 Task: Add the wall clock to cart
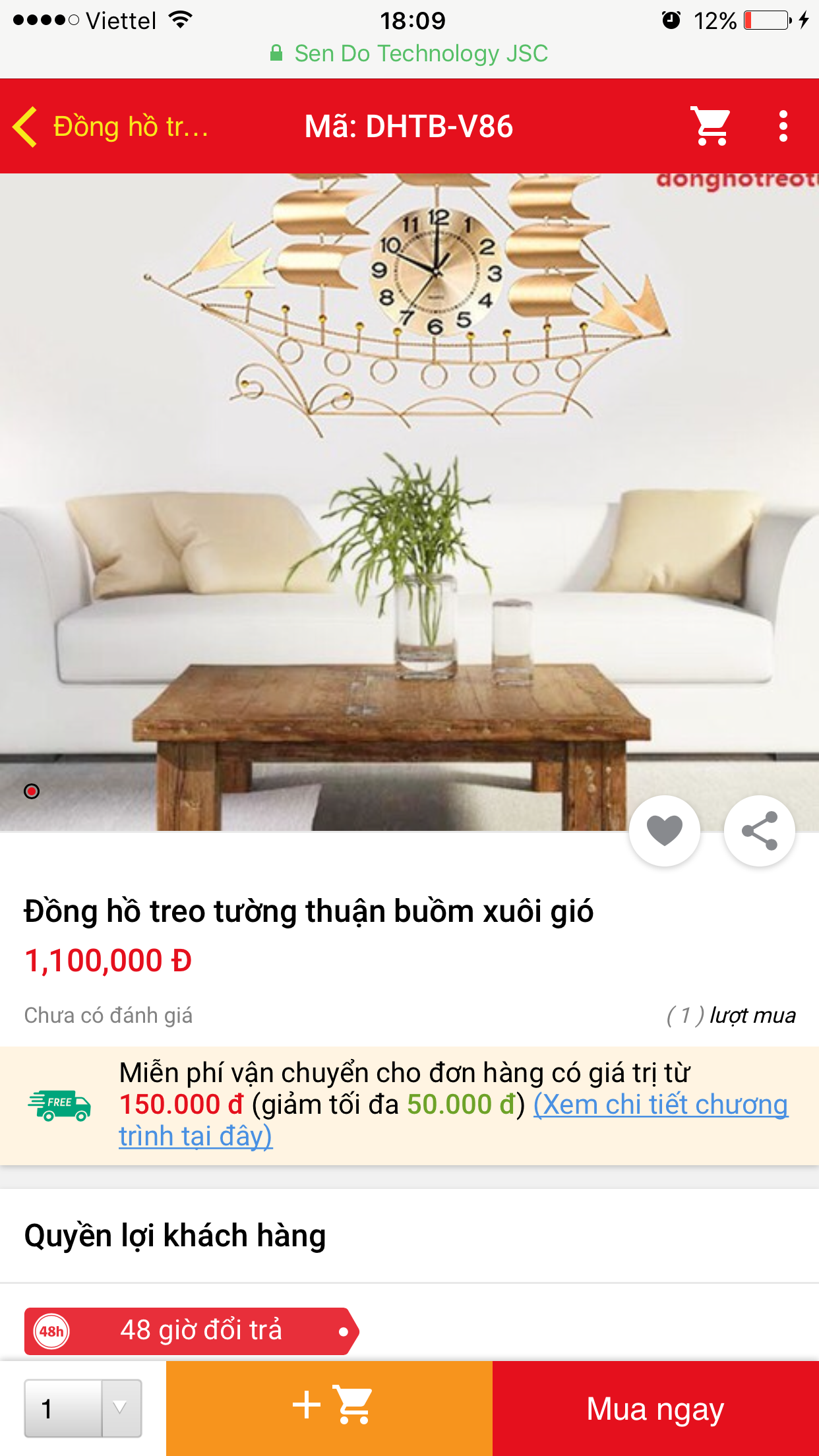tap(329, 1408)
